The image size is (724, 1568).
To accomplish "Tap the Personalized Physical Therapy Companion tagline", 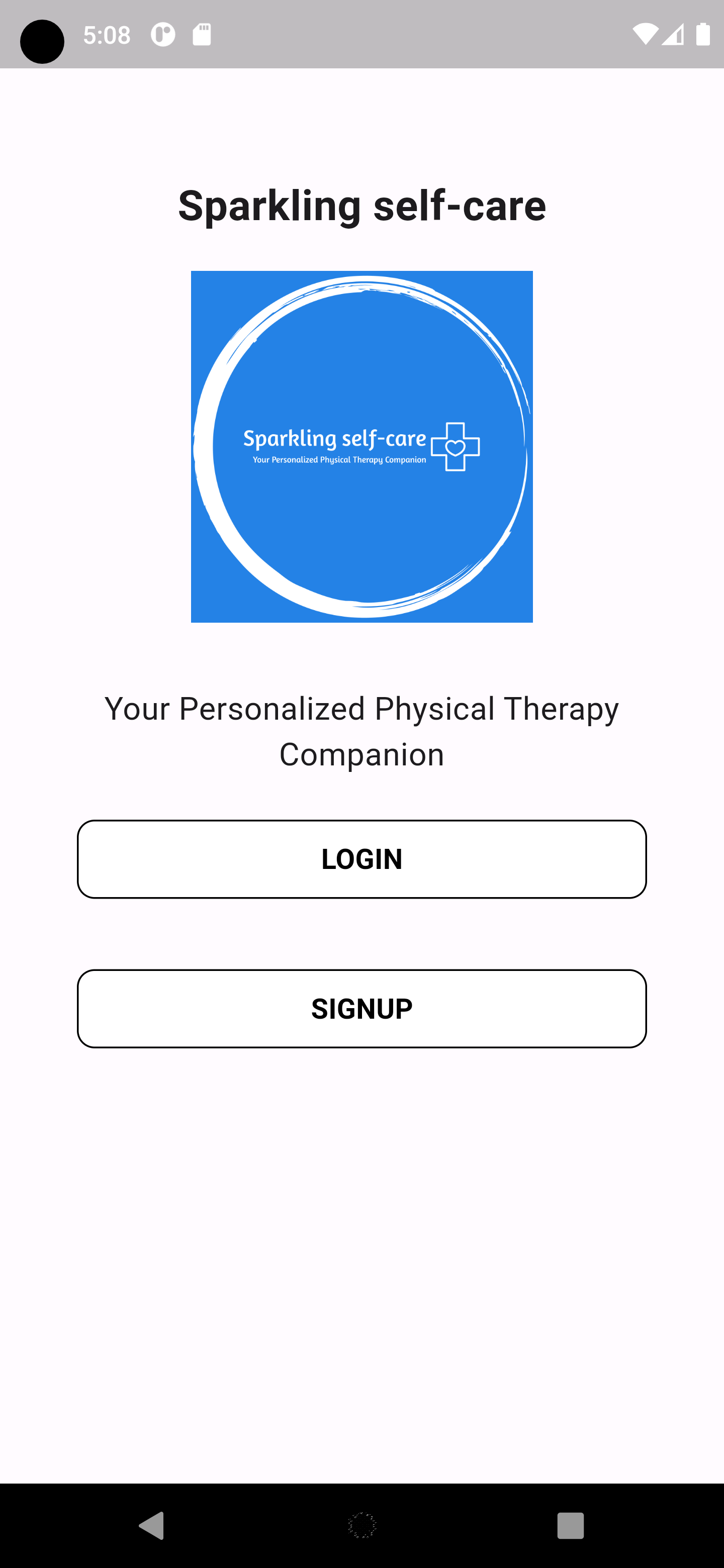I will [x=361, y=730].
